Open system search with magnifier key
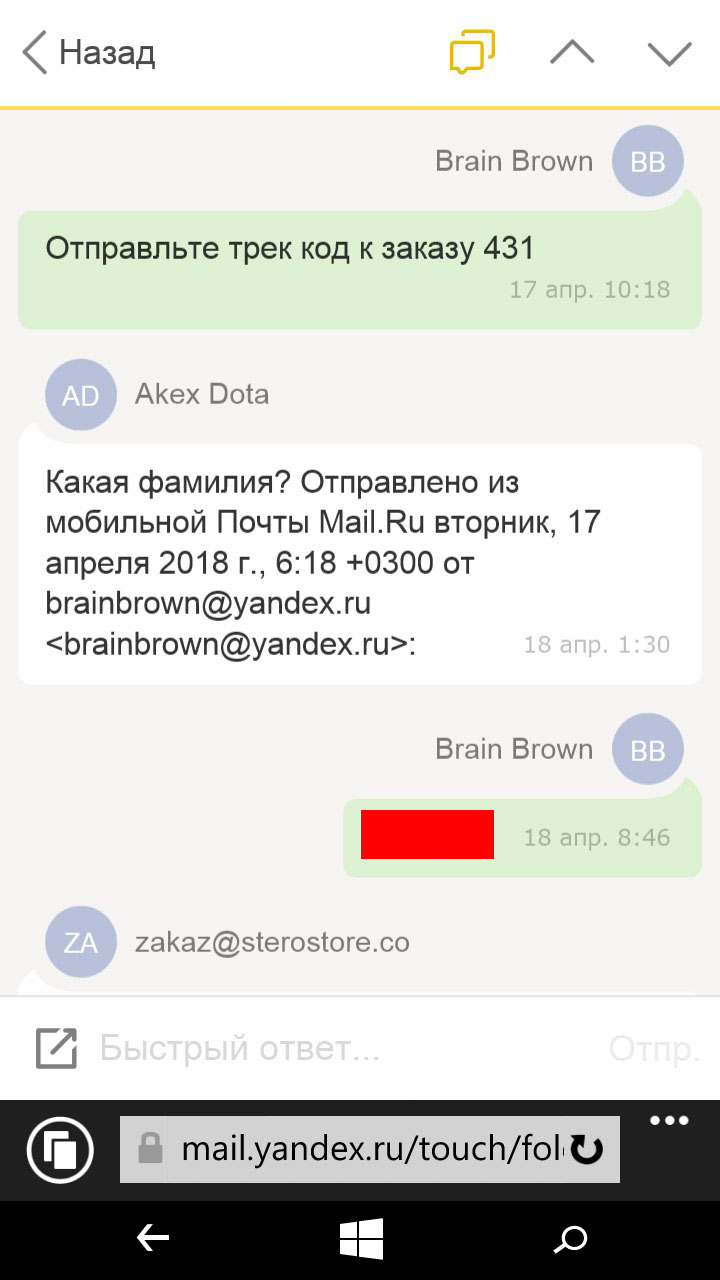Image resolution: width=720 pixels, height=1280 pixels. coord(571,1240)
